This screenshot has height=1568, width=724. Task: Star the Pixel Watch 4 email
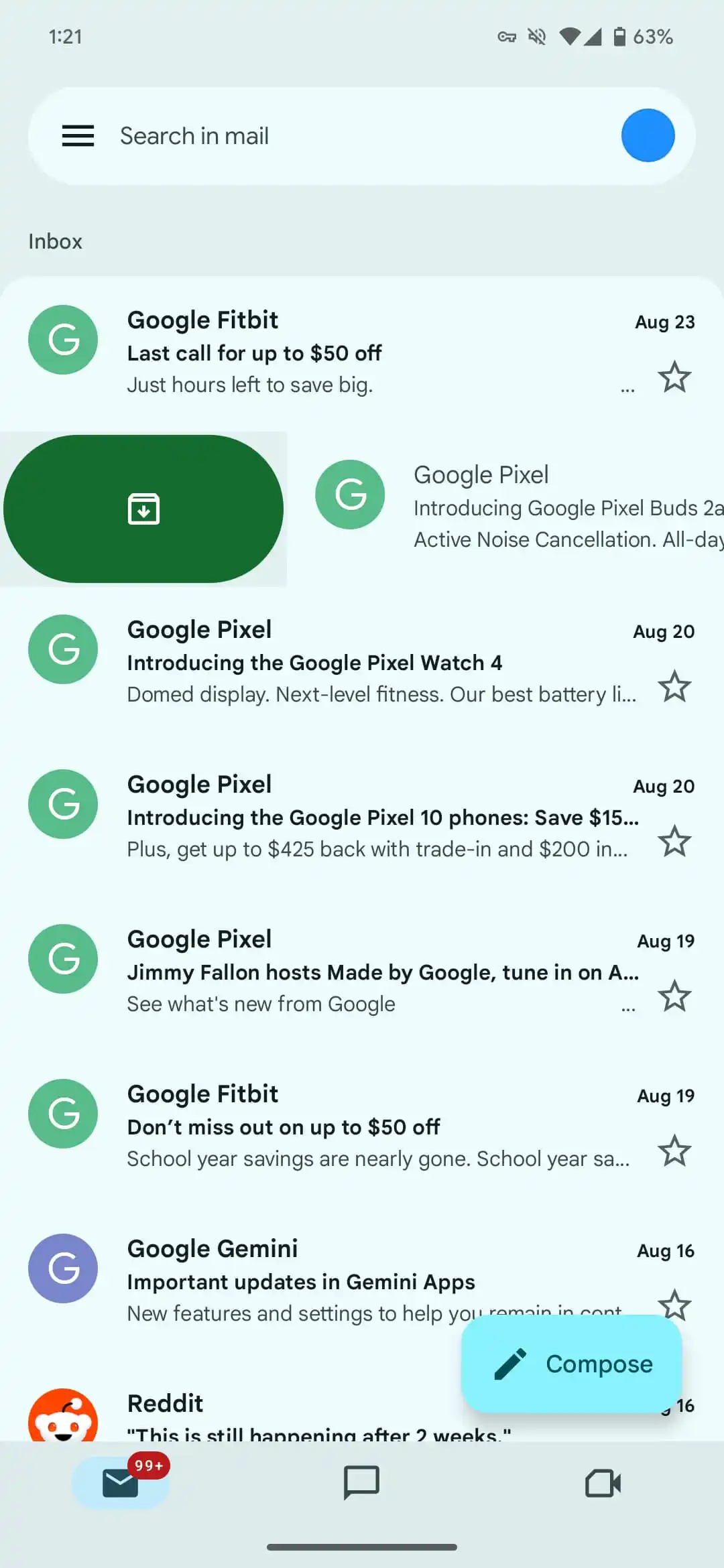(x=674, y=687)
